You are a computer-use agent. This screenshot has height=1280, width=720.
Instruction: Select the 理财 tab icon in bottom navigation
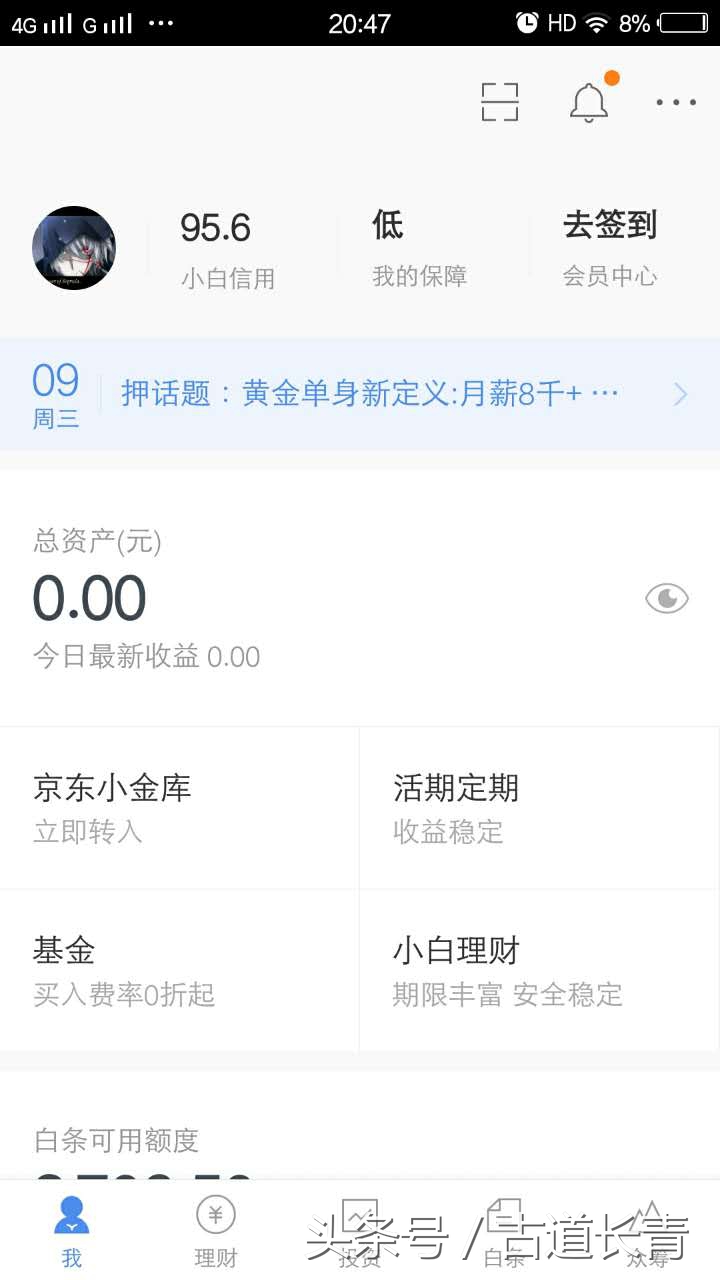point(214,1216)
